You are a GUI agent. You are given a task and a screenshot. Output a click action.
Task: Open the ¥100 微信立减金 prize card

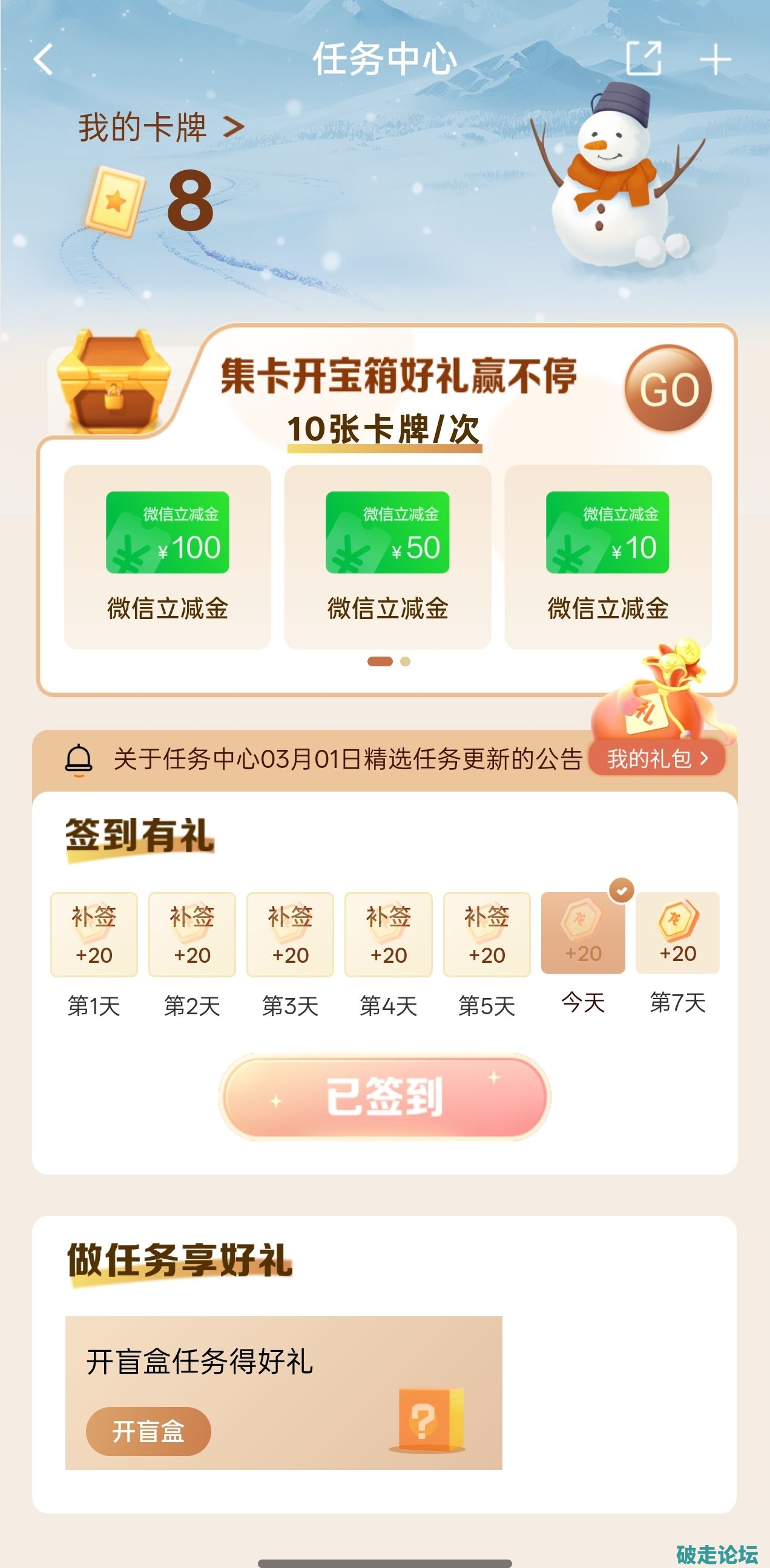[x=168, y=556]
